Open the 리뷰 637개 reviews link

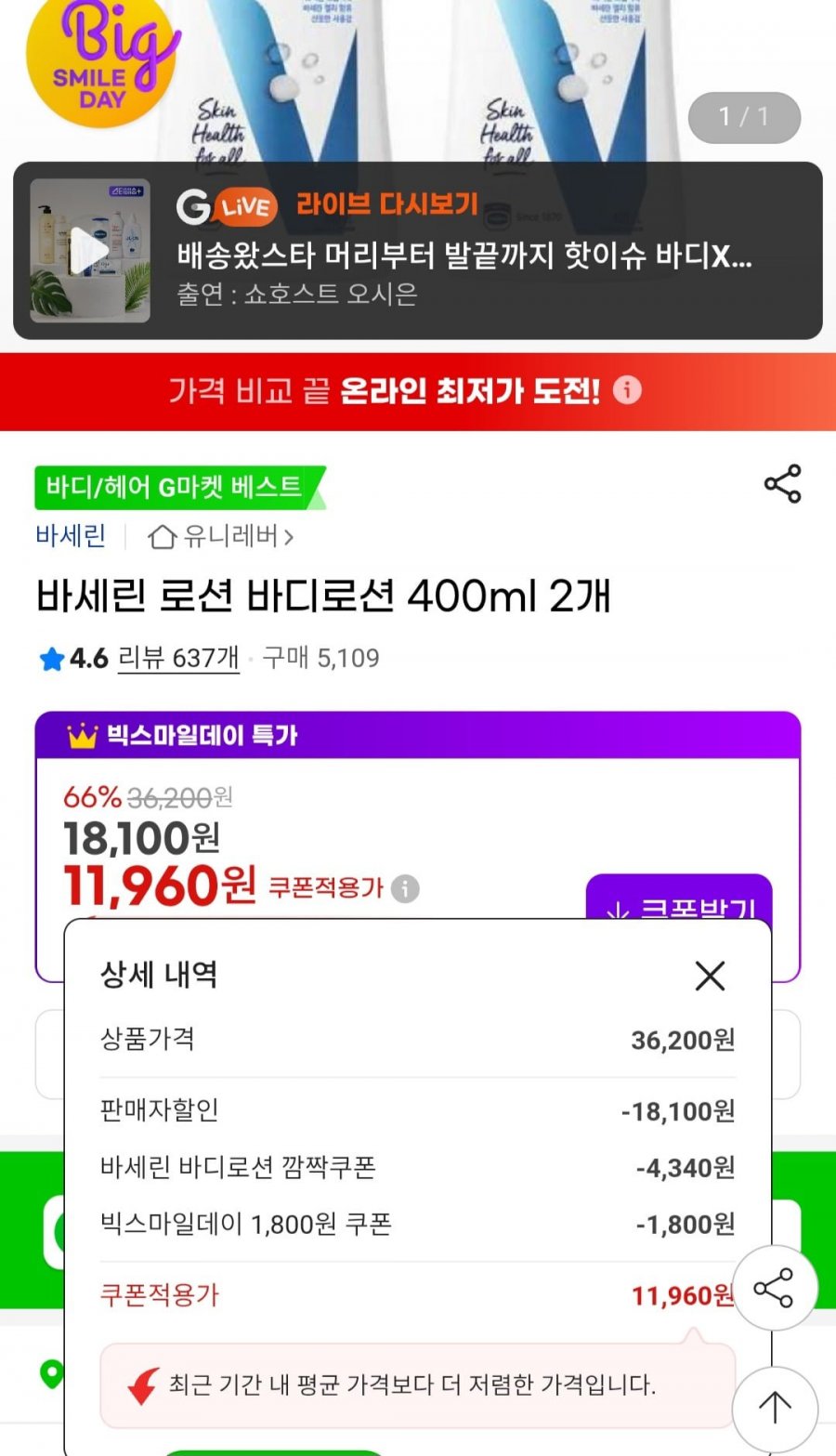tap(178, 658)
